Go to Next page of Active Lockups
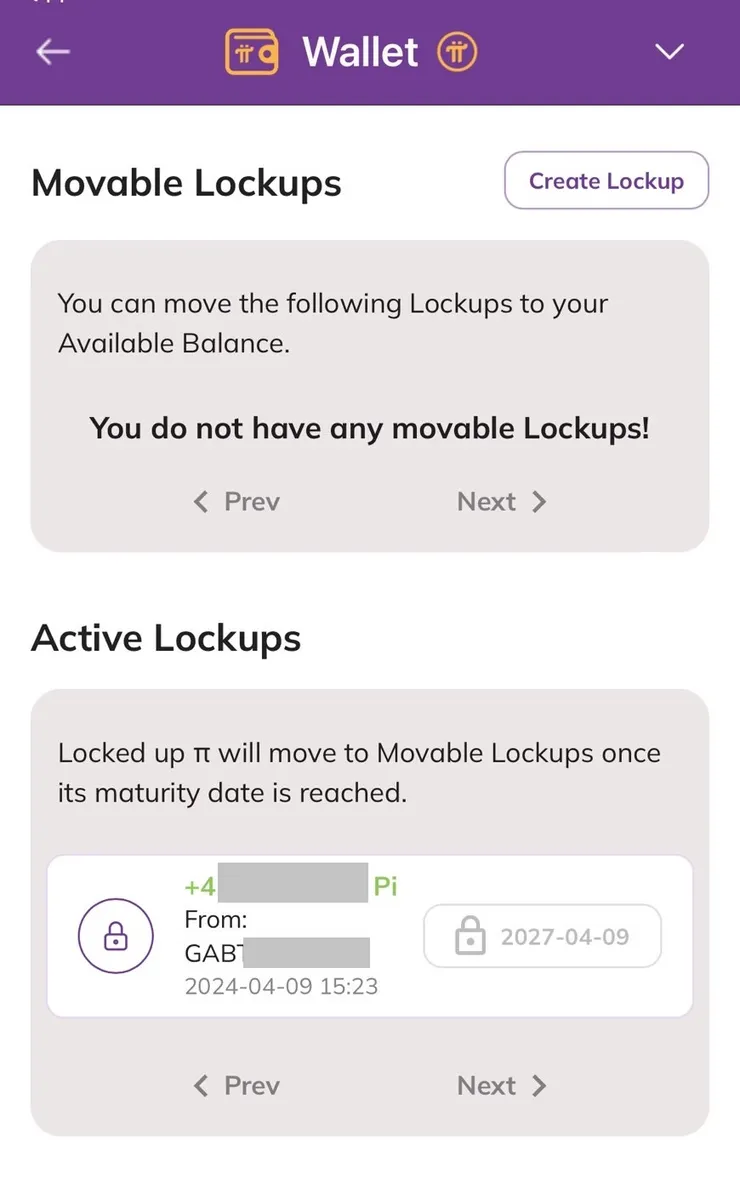740x1197 pixels. 502,1085
